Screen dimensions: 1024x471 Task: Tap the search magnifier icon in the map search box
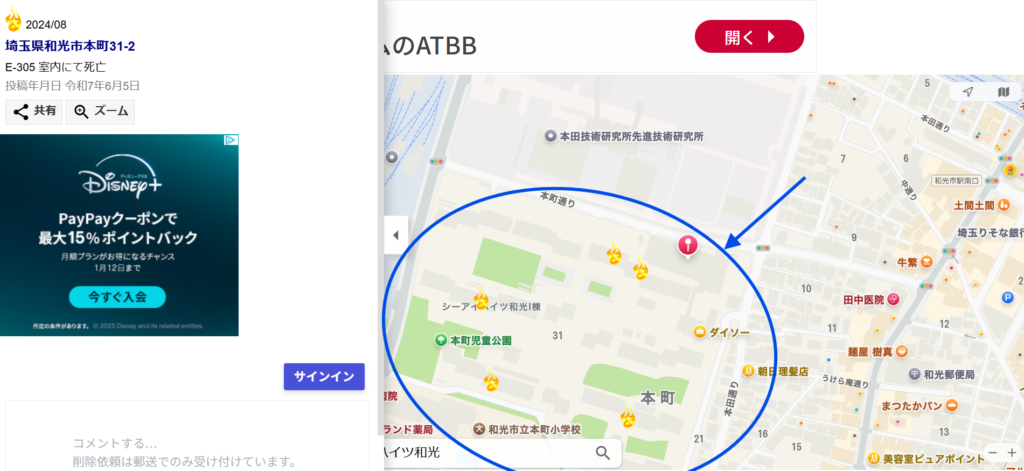click(603, 453)
